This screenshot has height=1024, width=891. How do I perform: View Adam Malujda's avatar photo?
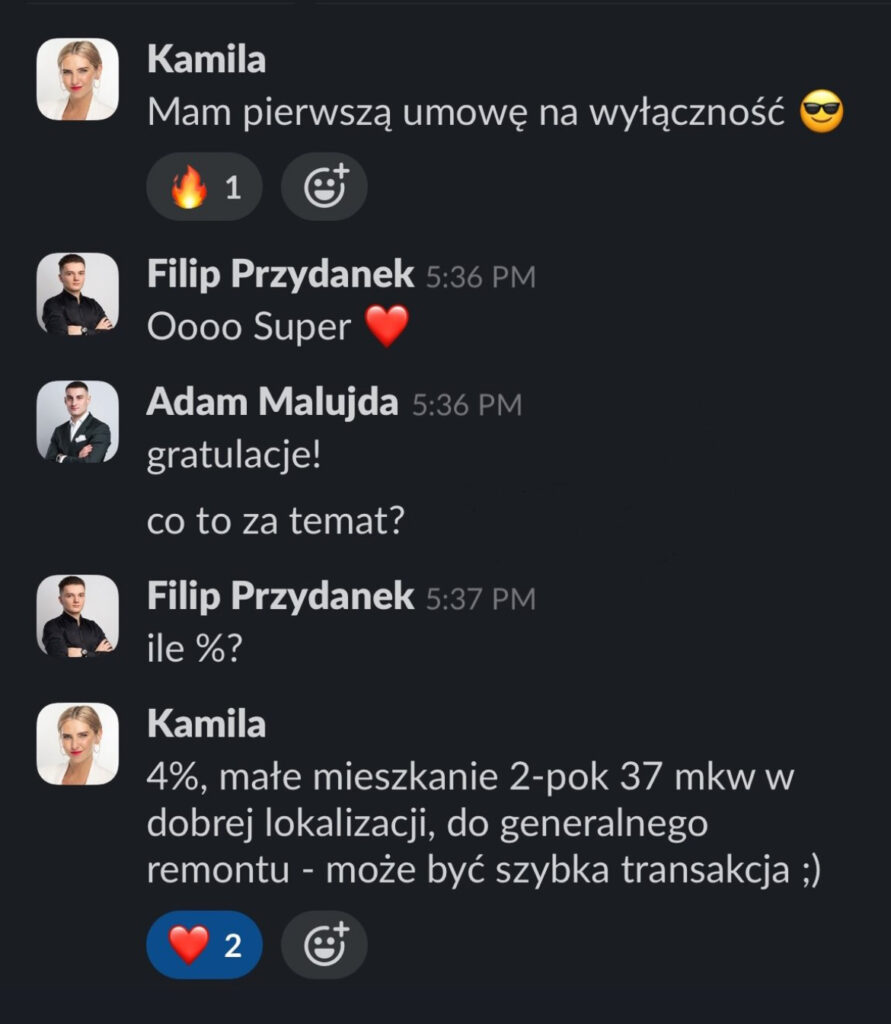click(78, 421)
